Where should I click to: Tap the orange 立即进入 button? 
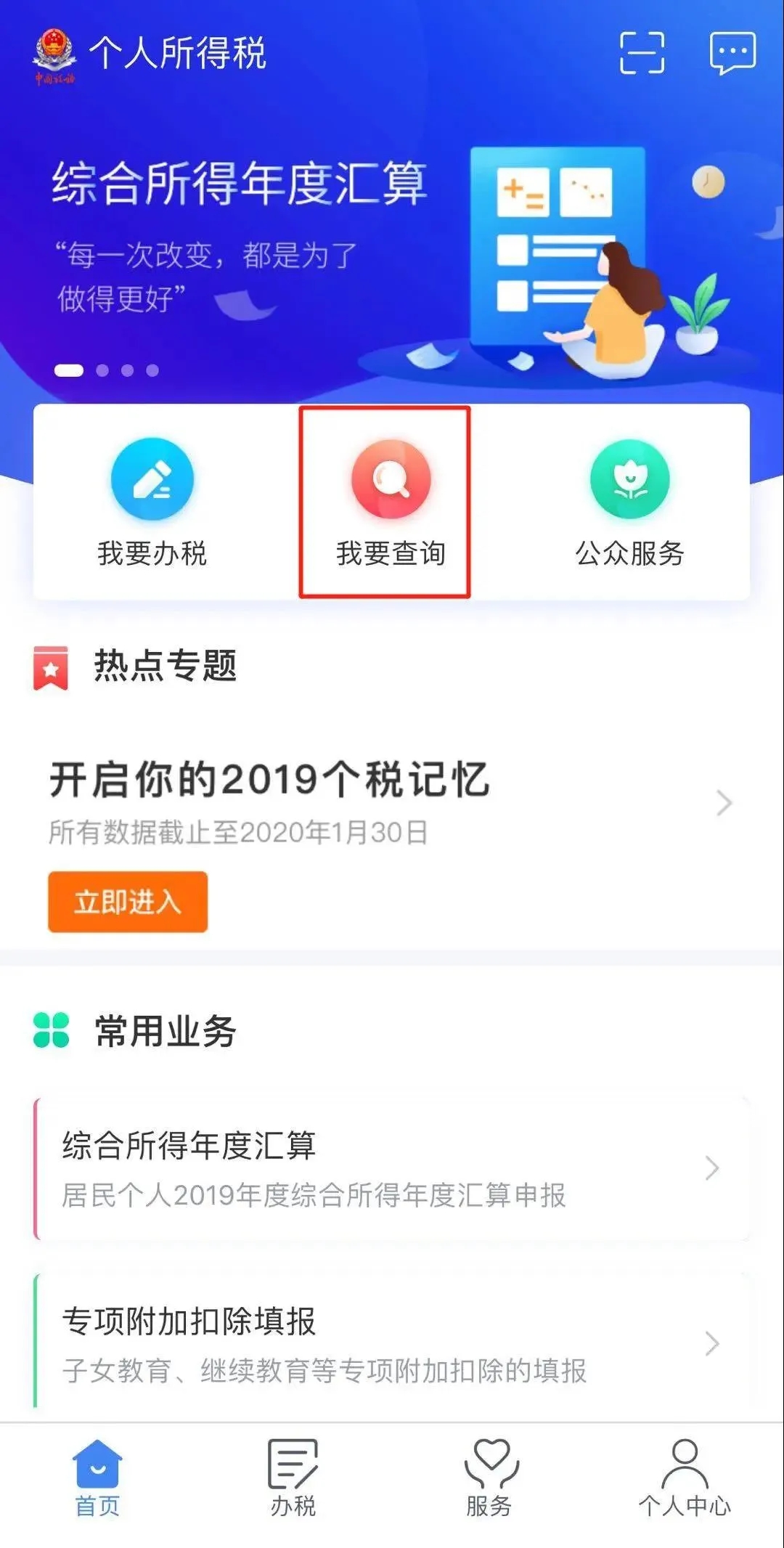(x=128, y=902)
